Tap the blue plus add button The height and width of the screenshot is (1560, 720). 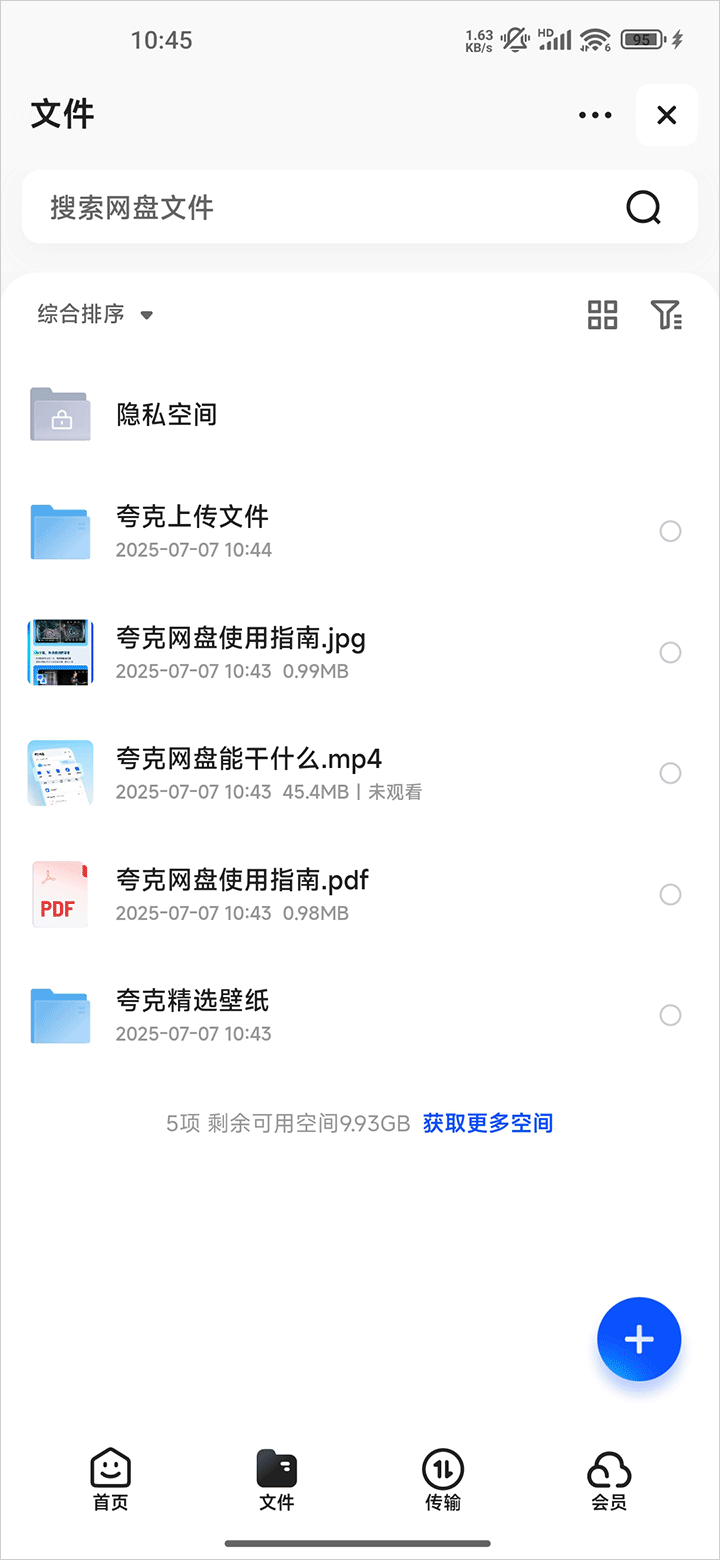click(639, 1339)
